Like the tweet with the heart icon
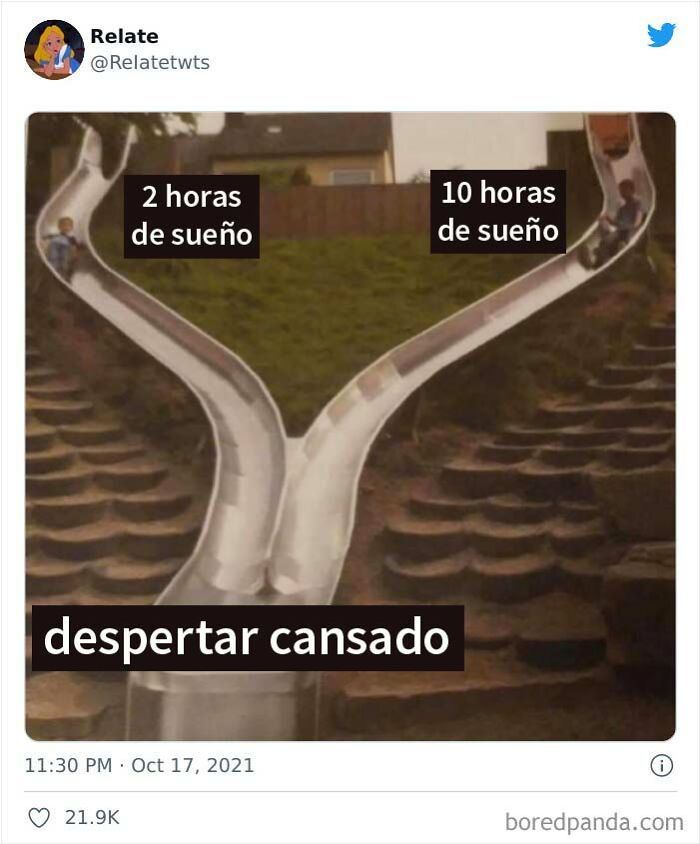Image resolution: width=700 pixels, height=844 pixels. [x=39, y=817]
